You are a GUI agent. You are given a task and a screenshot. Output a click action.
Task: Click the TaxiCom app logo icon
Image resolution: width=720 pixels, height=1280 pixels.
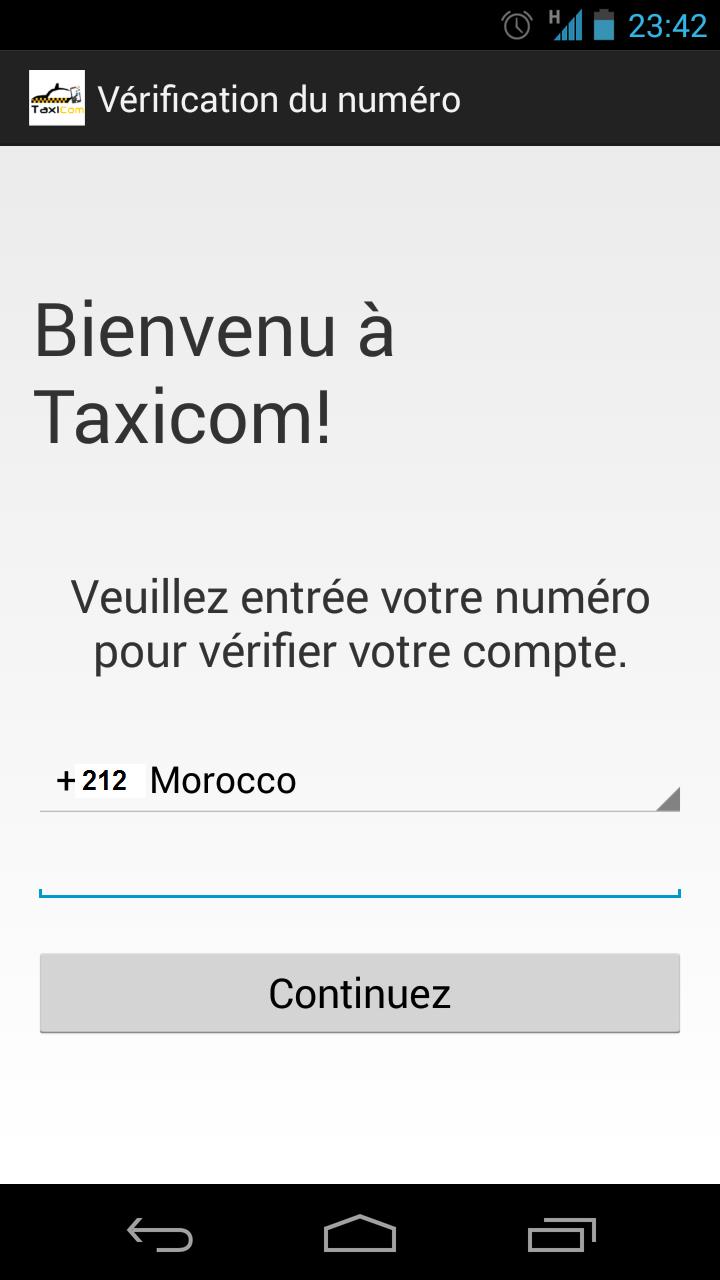click(x=57, y=98)
